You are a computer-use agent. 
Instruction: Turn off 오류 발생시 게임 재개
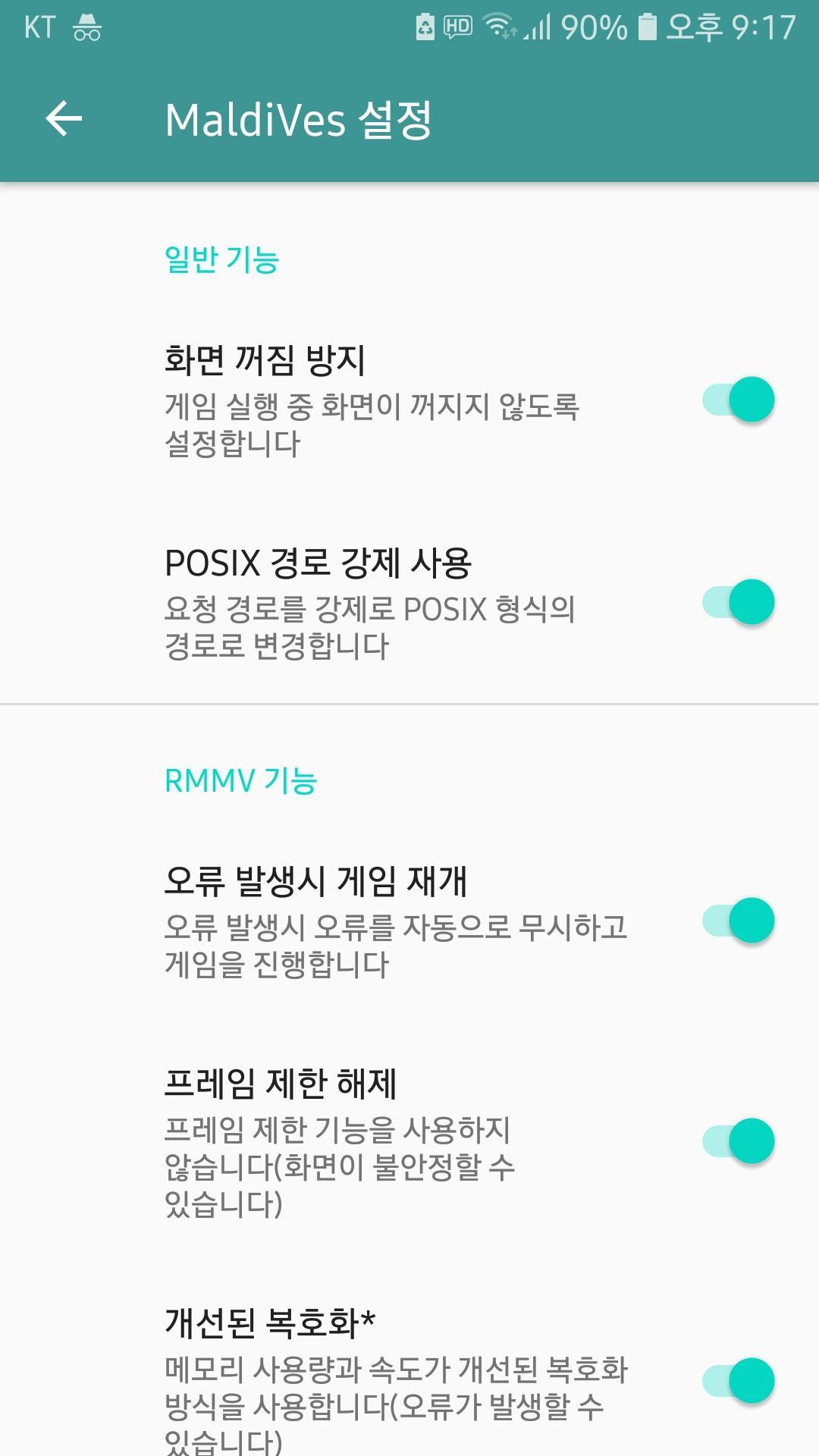[738, 921]
